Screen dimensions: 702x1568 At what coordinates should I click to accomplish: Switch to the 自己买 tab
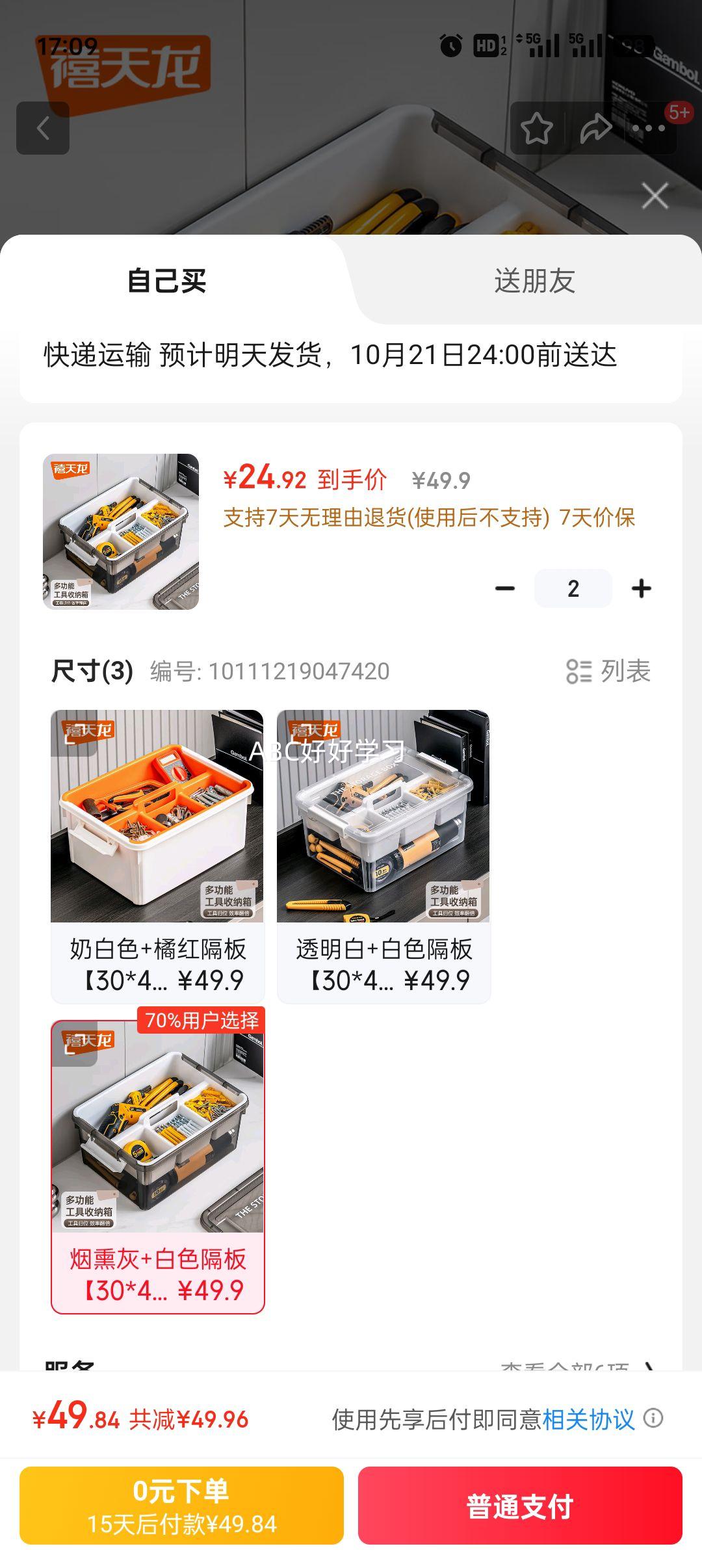pyautogui.click(x=167, y=281)
